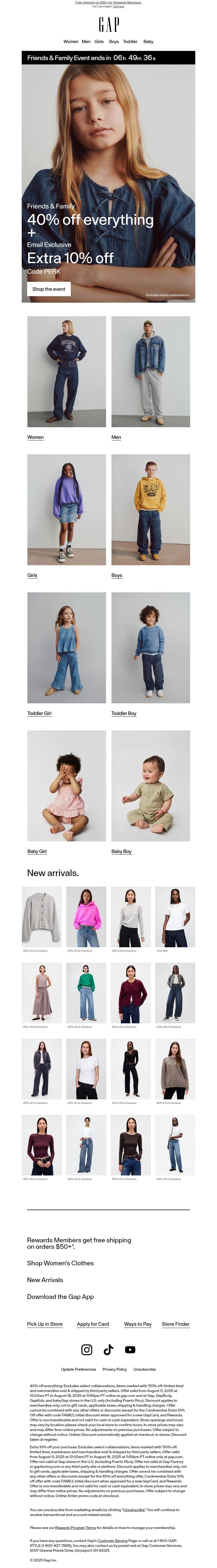Open the Women navigation link

pyautogui.click(x=71, y=42)
